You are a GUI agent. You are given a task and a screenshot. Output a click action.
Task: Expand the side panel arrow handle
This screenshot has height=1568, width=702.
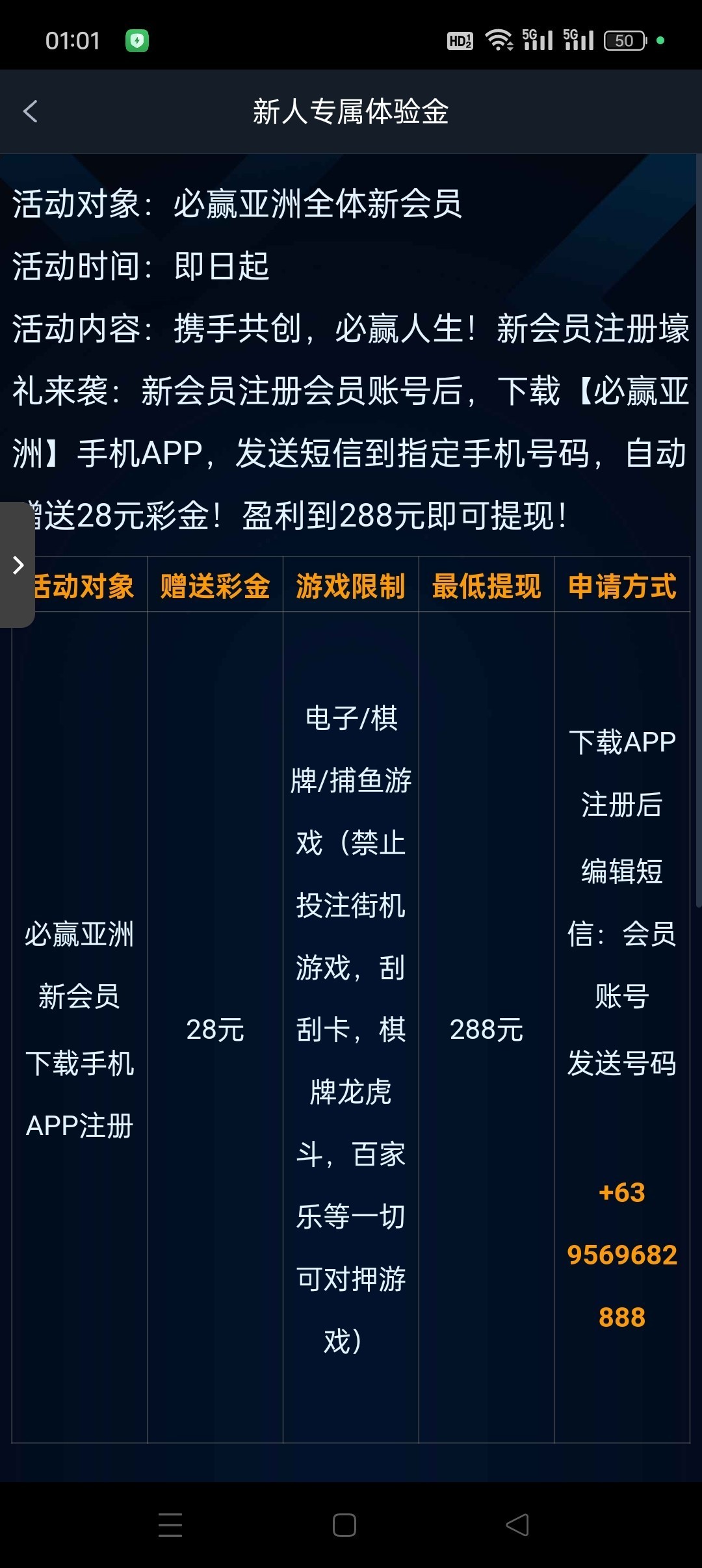(x=18, y=564)
